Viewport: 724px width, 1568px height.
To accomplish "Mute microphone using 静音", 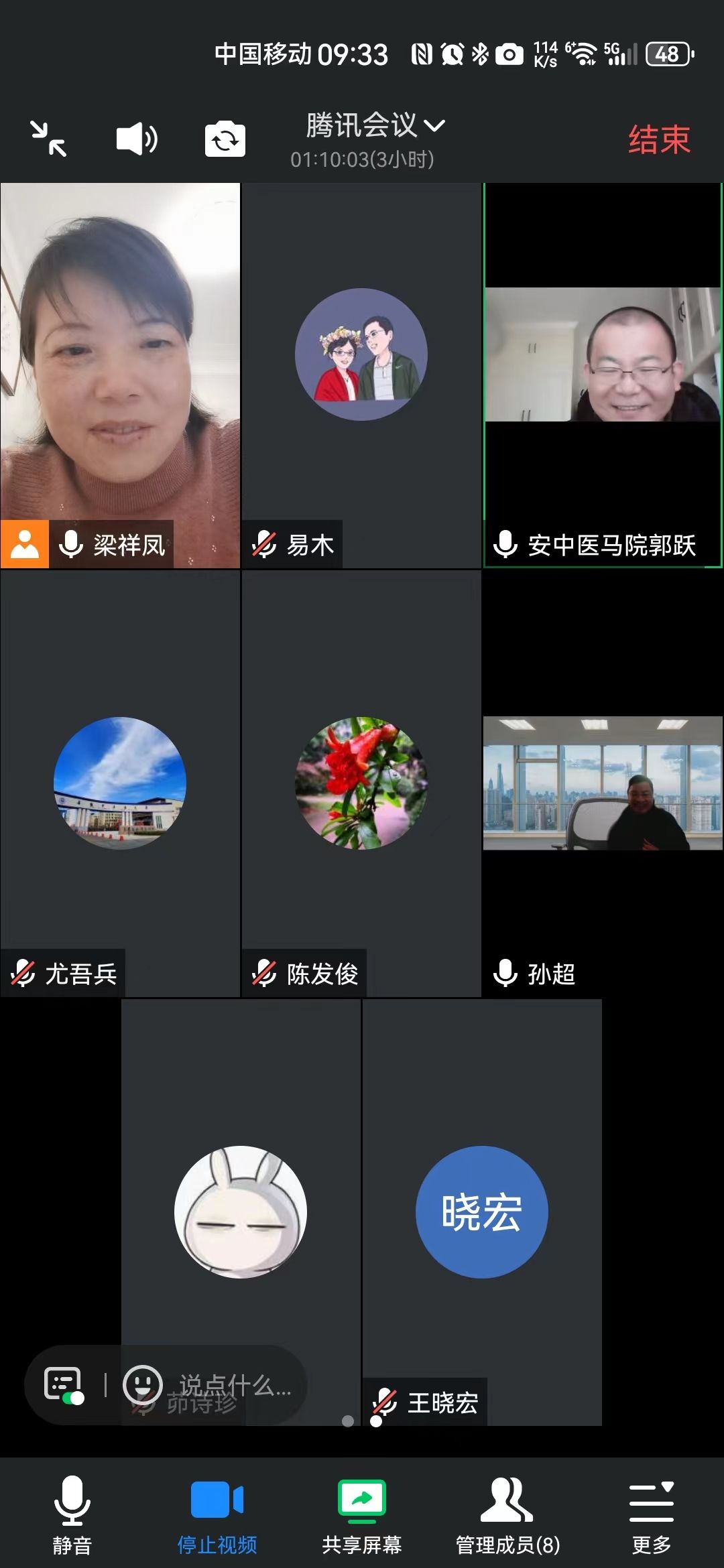I will (x=72, y=1515).
